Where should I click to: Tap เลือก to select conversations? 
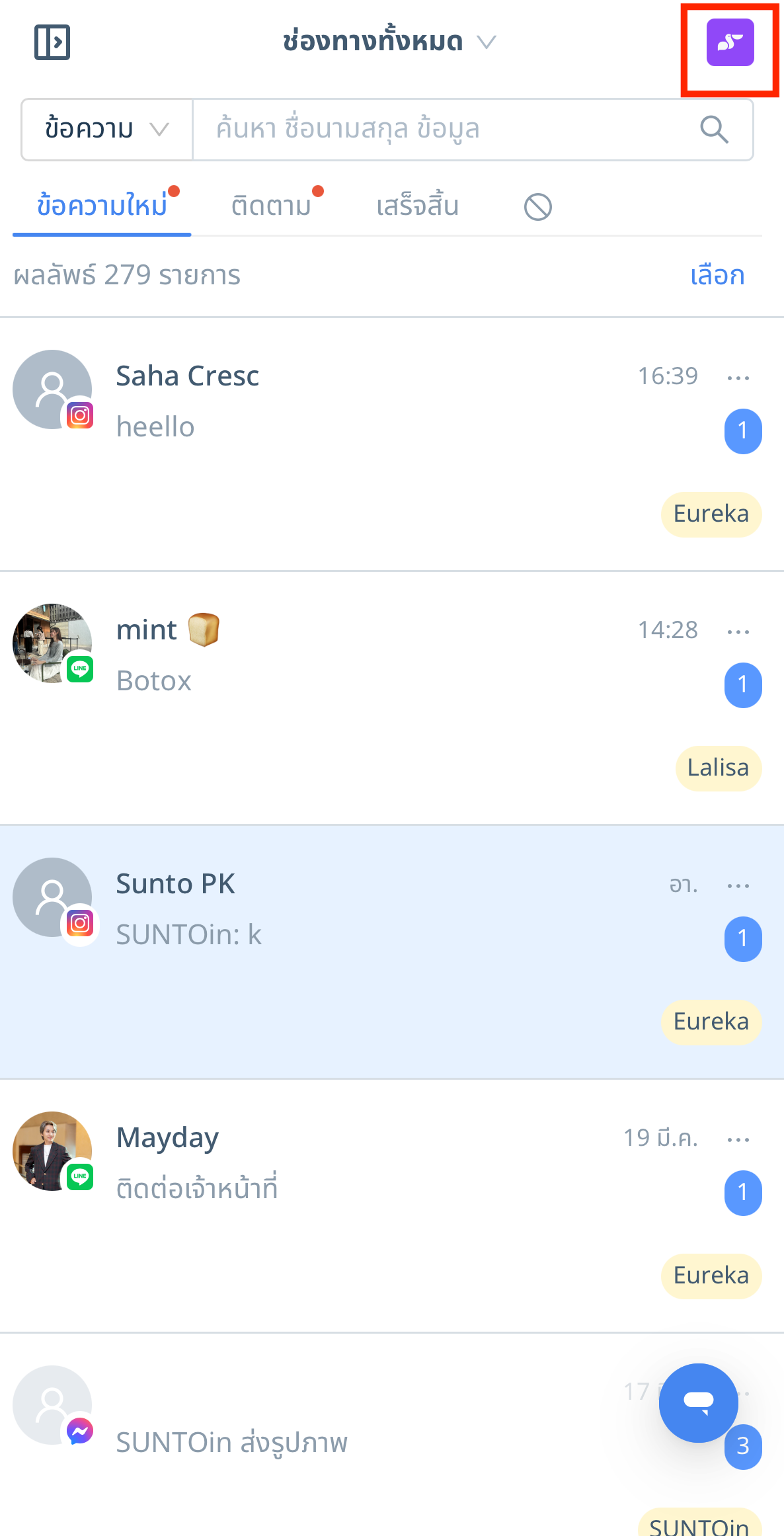coord(717,275)
